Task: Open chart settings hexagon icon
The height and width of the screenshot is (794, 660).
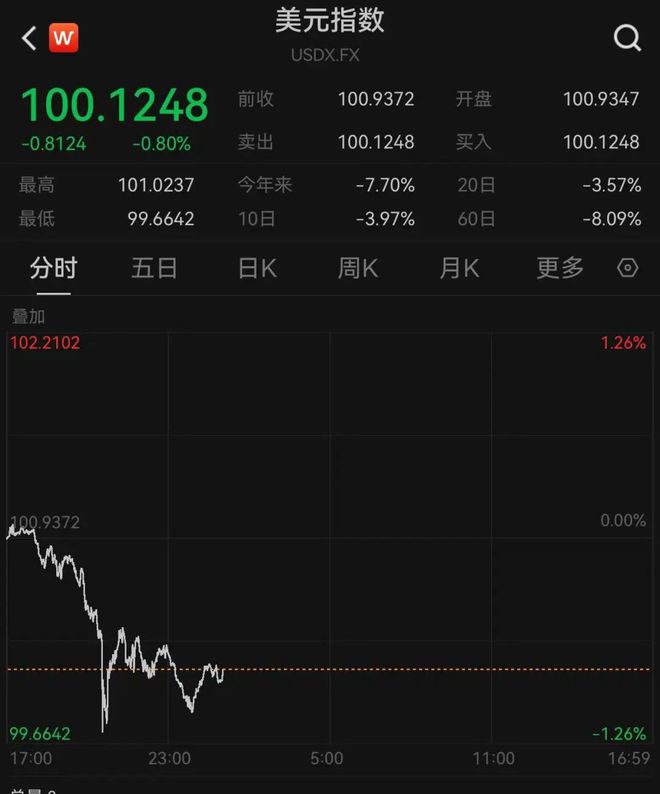Action: point(628,268)
